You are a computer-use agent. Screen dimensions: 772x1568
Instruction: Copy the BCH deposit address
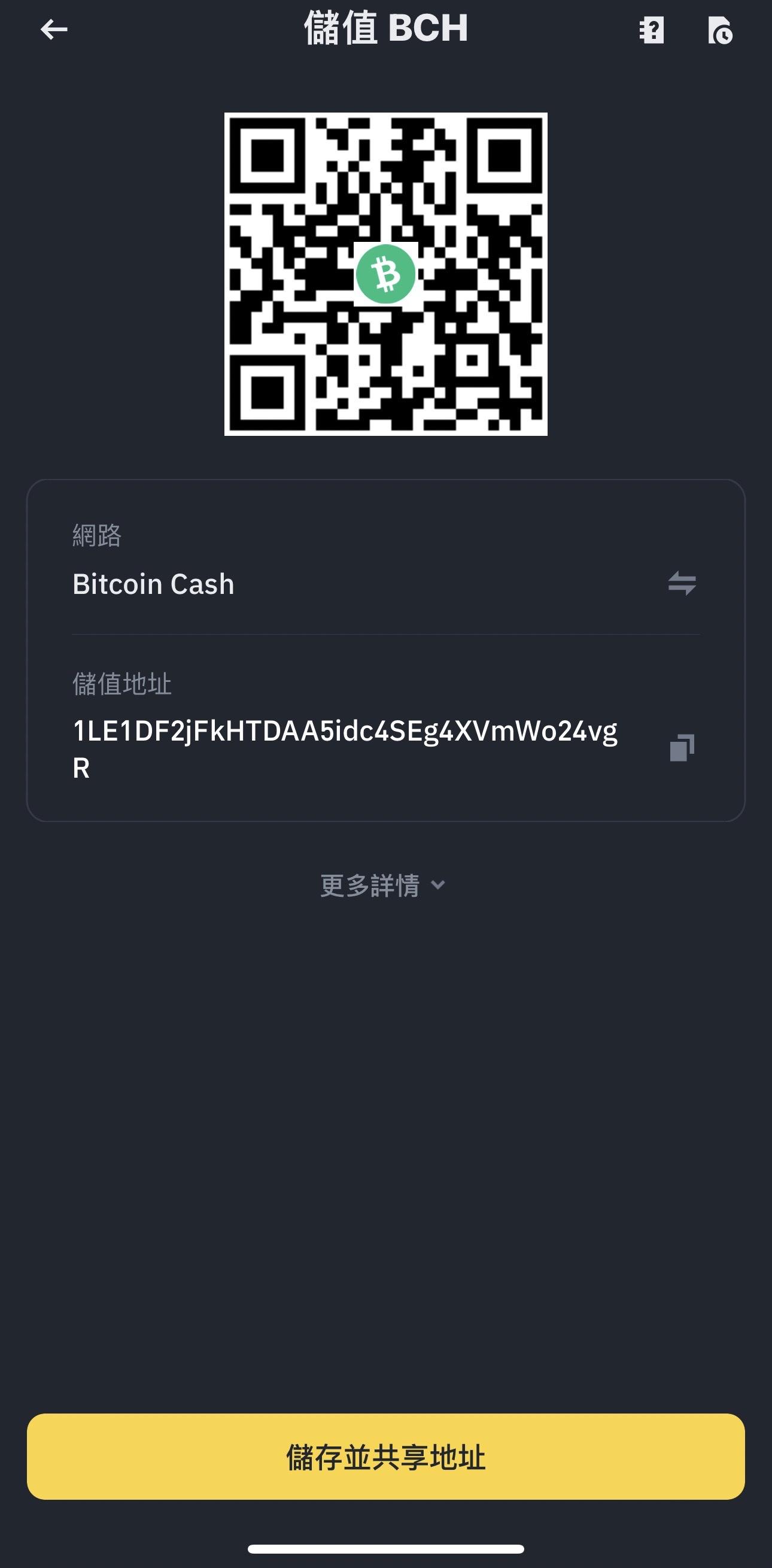pyautogui.click(x=682, y=747)
